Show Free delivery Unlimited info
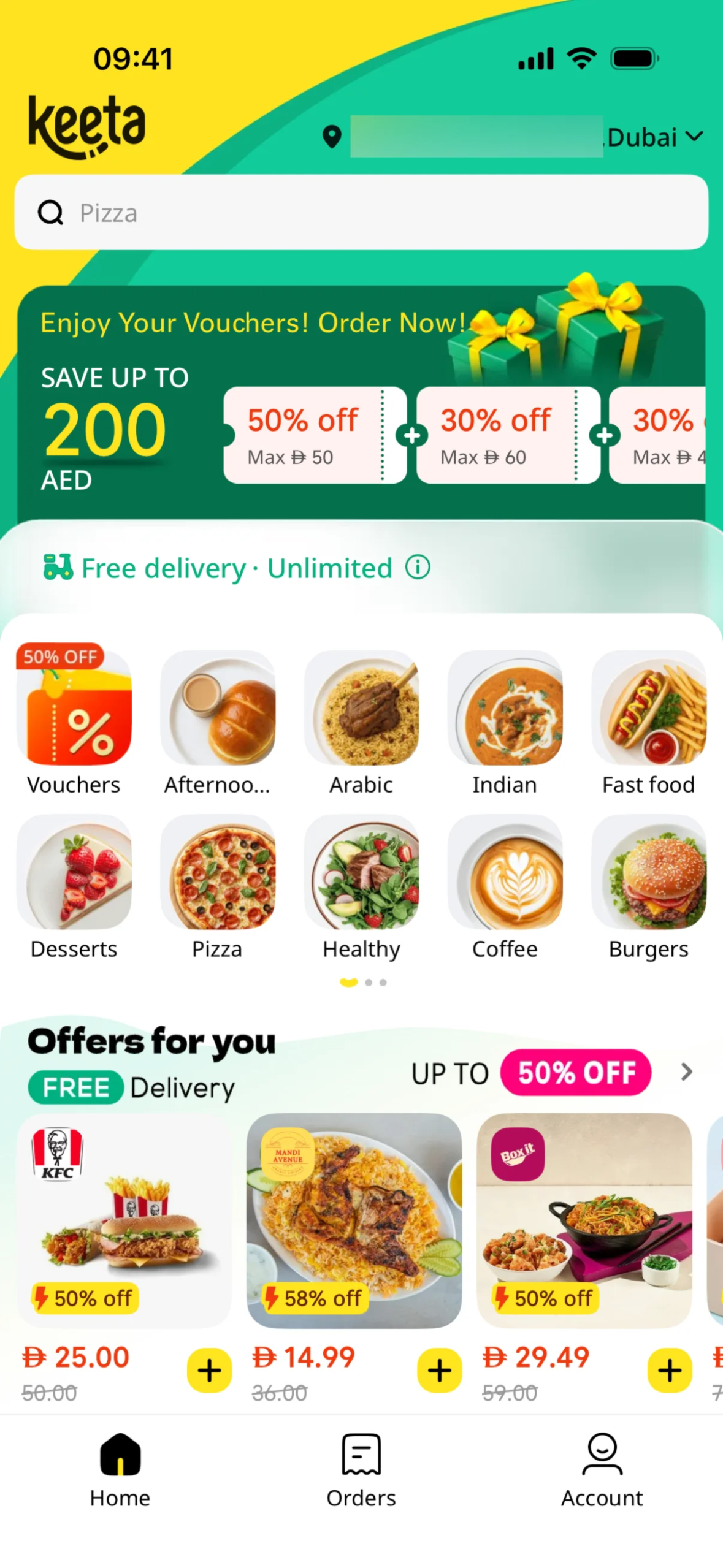The width and height of the screenshot is (723, 1568). [x=418, y=567]
